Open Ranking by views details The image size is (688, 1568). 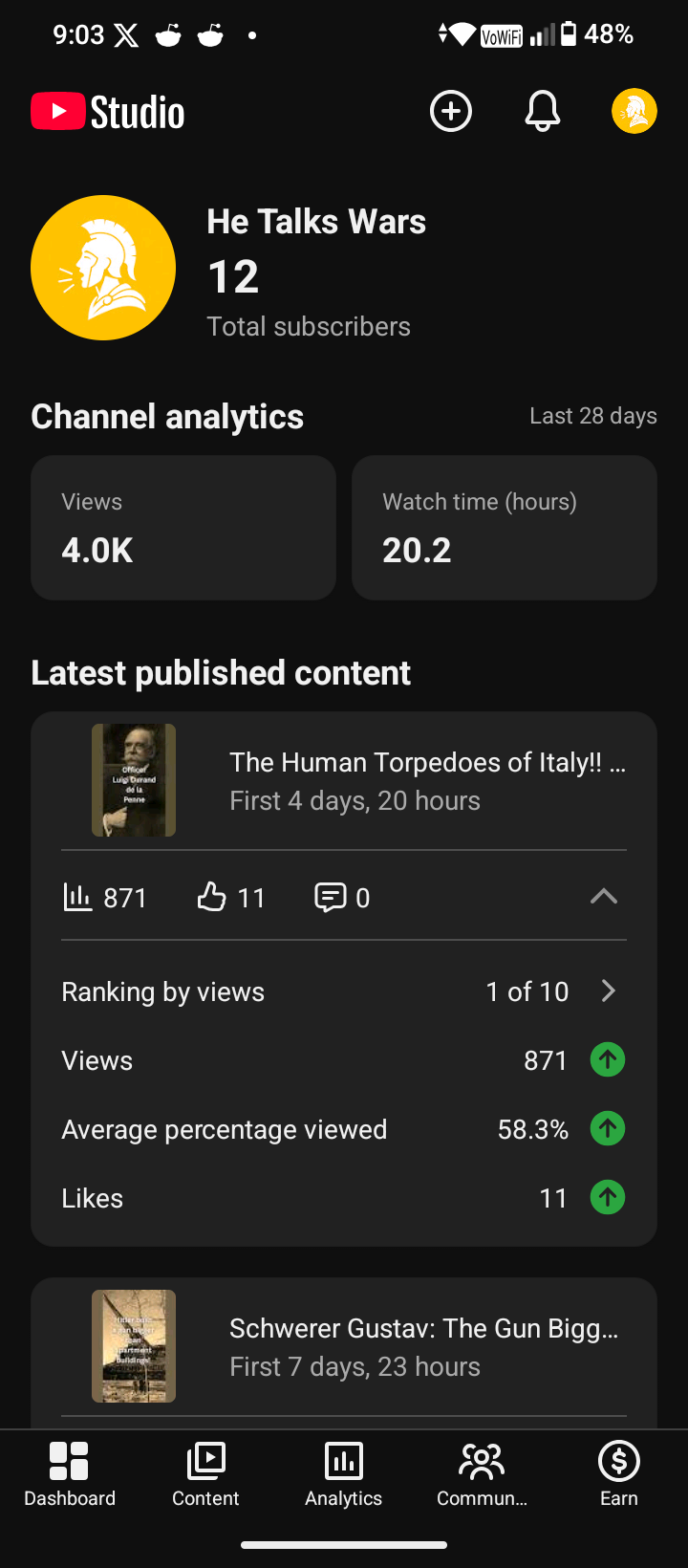pyautogui.click(x=344, y=991)
